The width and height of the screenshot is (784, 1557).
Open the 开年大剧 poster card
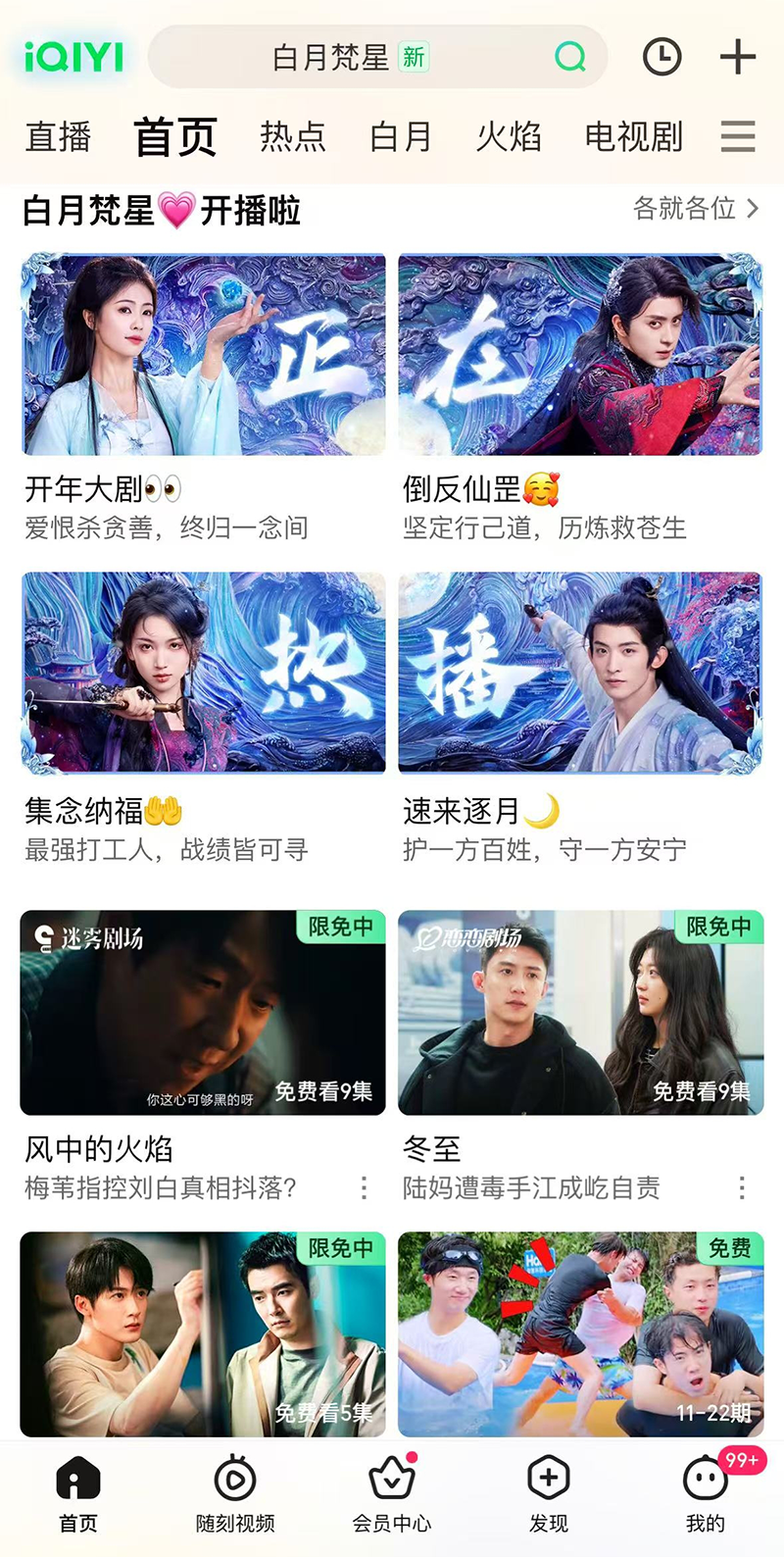tap(204, 355)
